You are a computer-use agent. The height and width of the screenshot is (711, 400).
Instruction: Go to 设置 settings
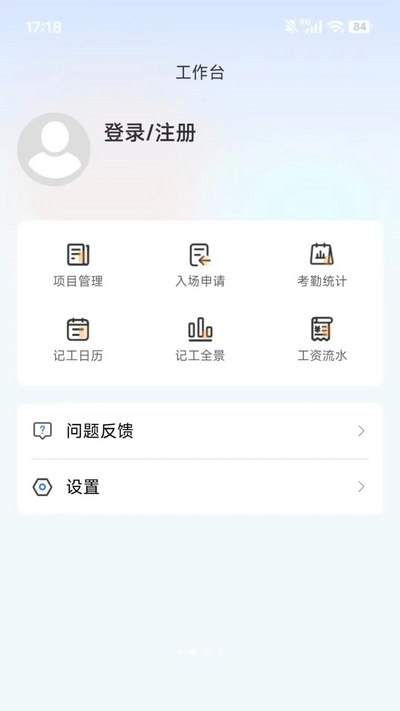(x=200, y=487)
